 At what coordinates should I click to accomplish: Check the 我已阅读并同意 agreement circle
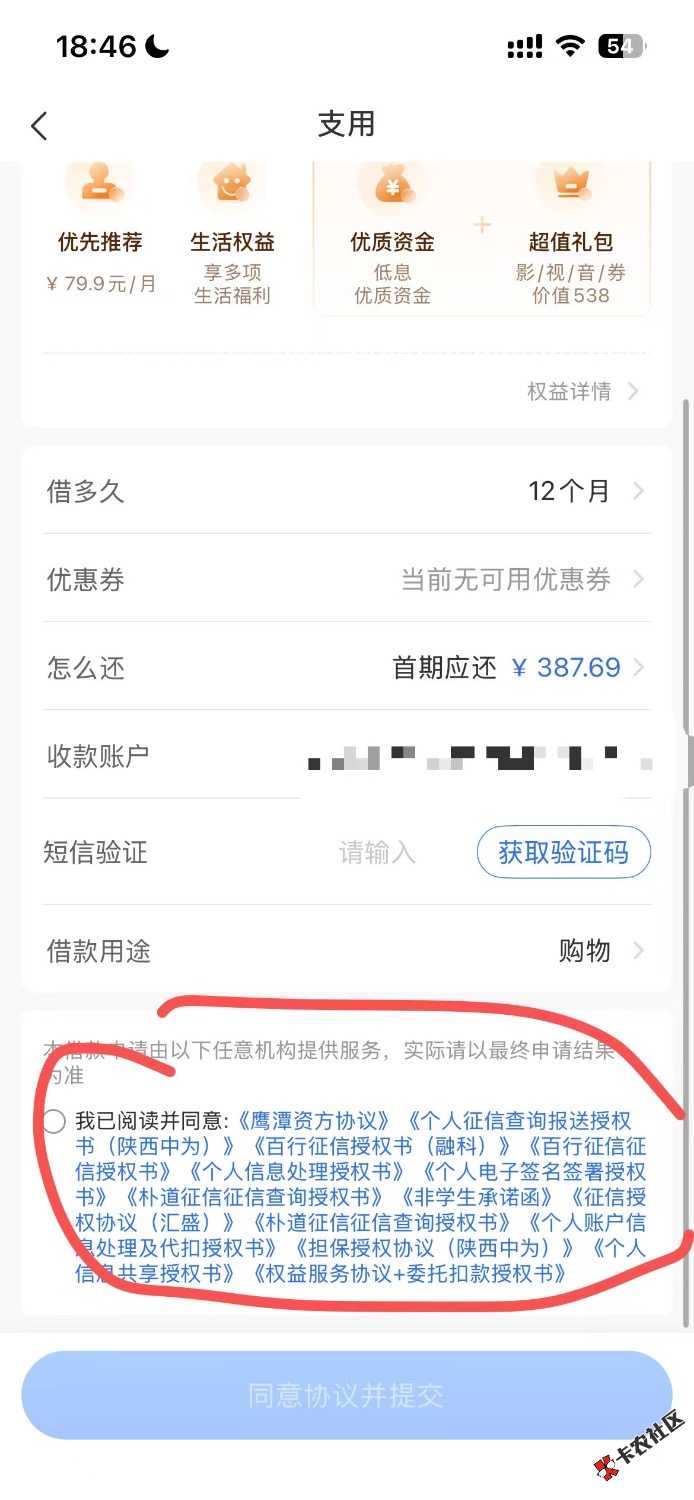coord(55,1121)
